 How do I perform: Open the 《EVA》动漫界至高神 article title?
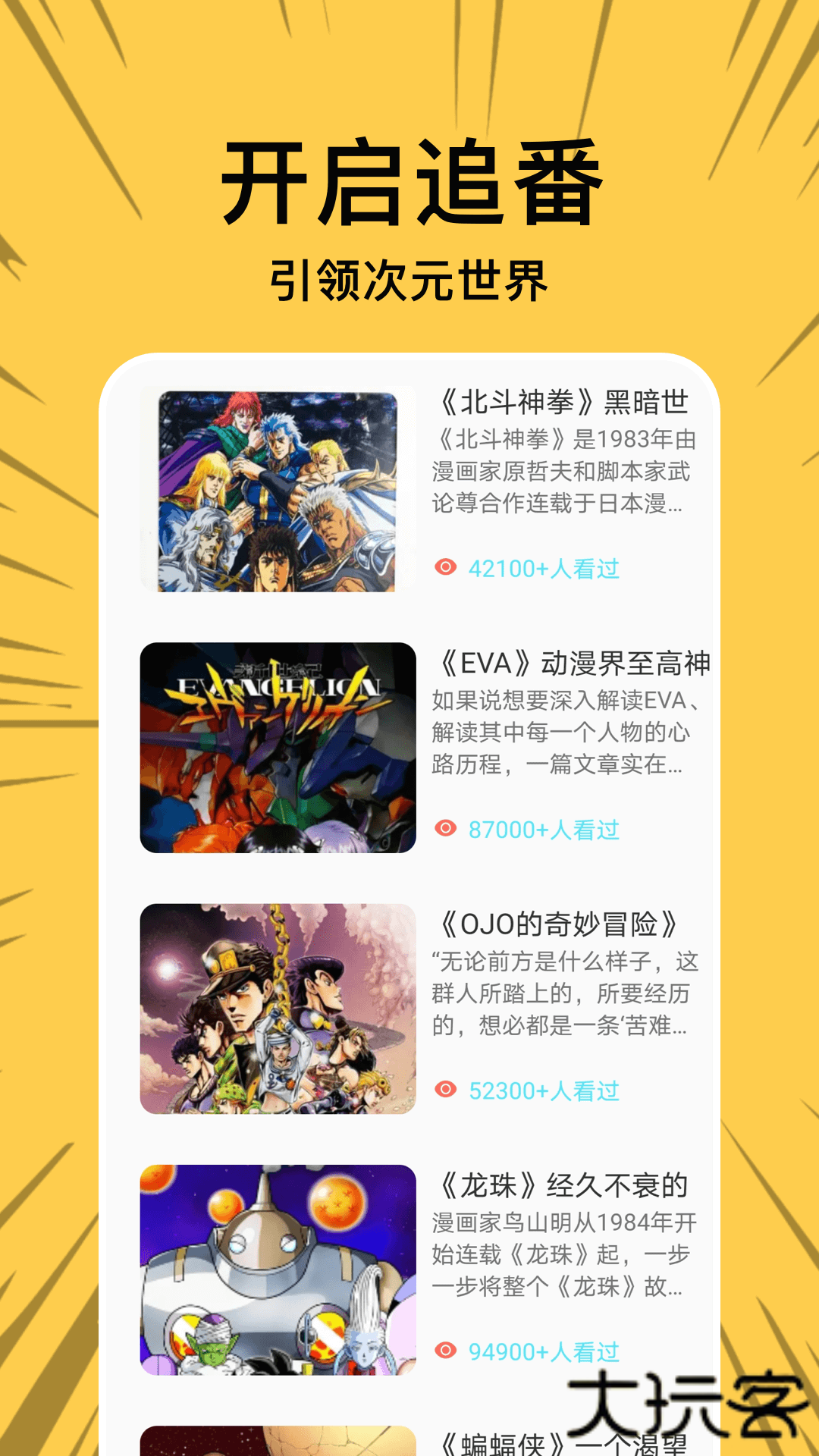573,666
